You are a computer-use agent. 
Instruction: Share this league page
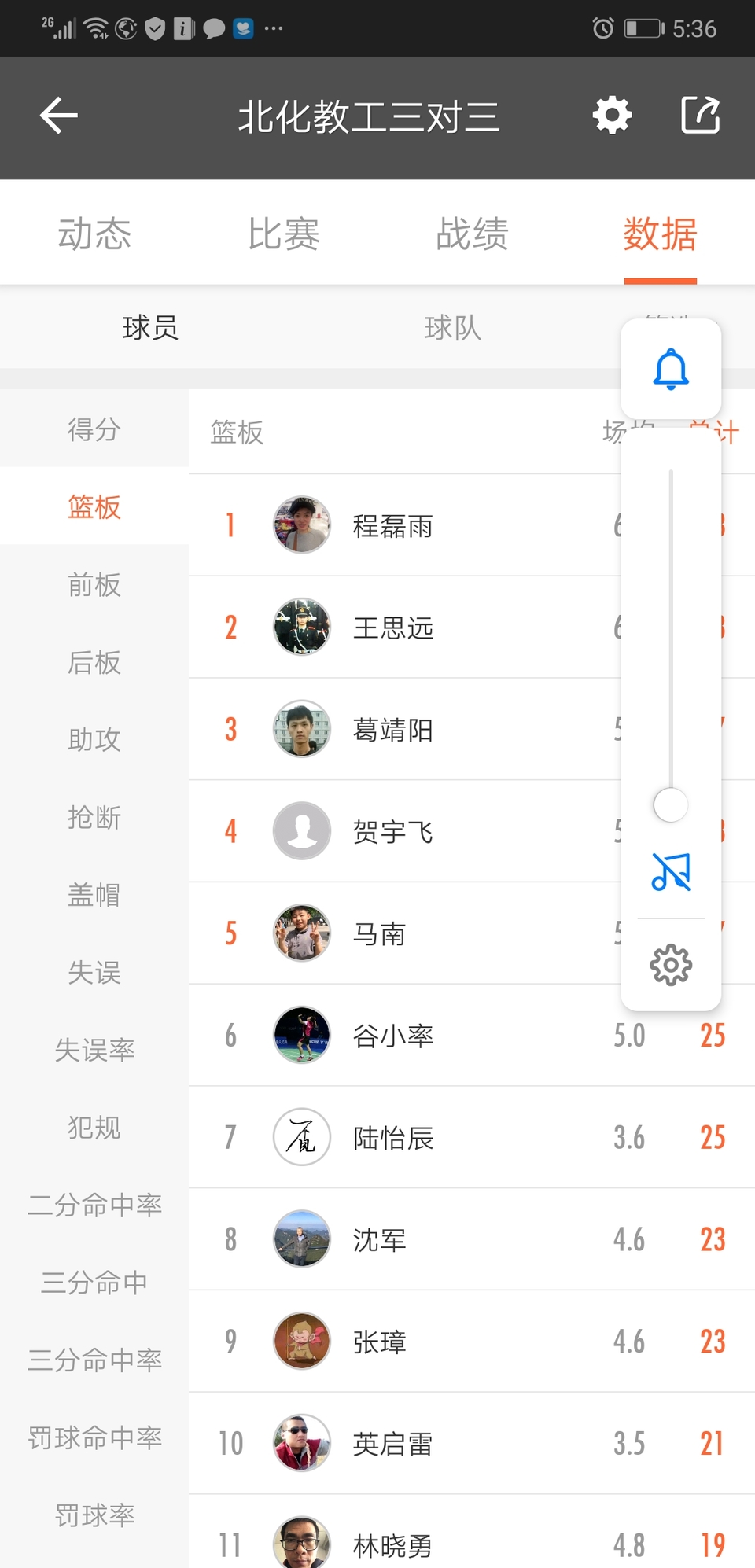pos(700,116)
